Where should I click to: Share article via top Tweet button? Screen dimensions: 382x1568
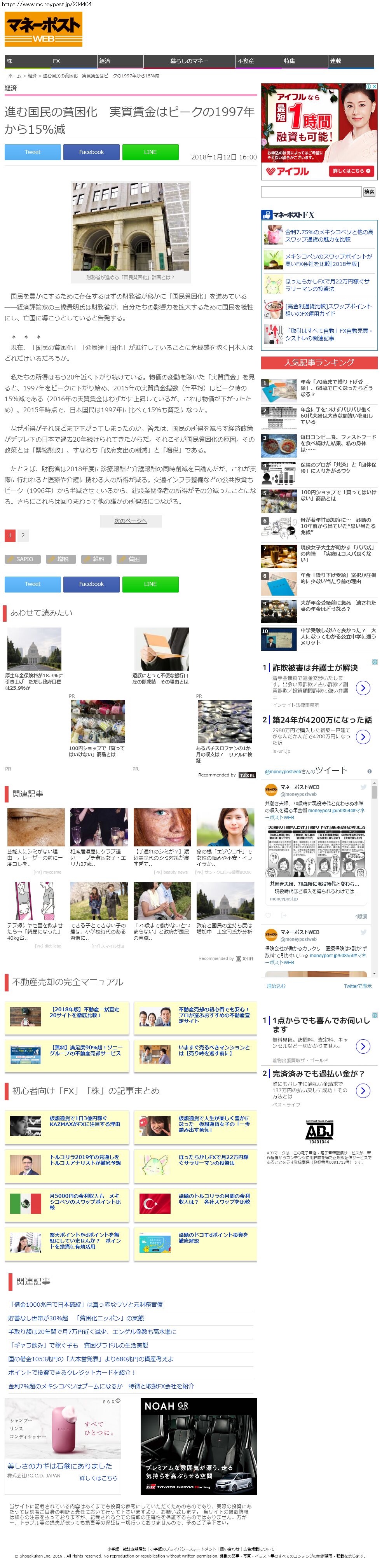[32, 152]
